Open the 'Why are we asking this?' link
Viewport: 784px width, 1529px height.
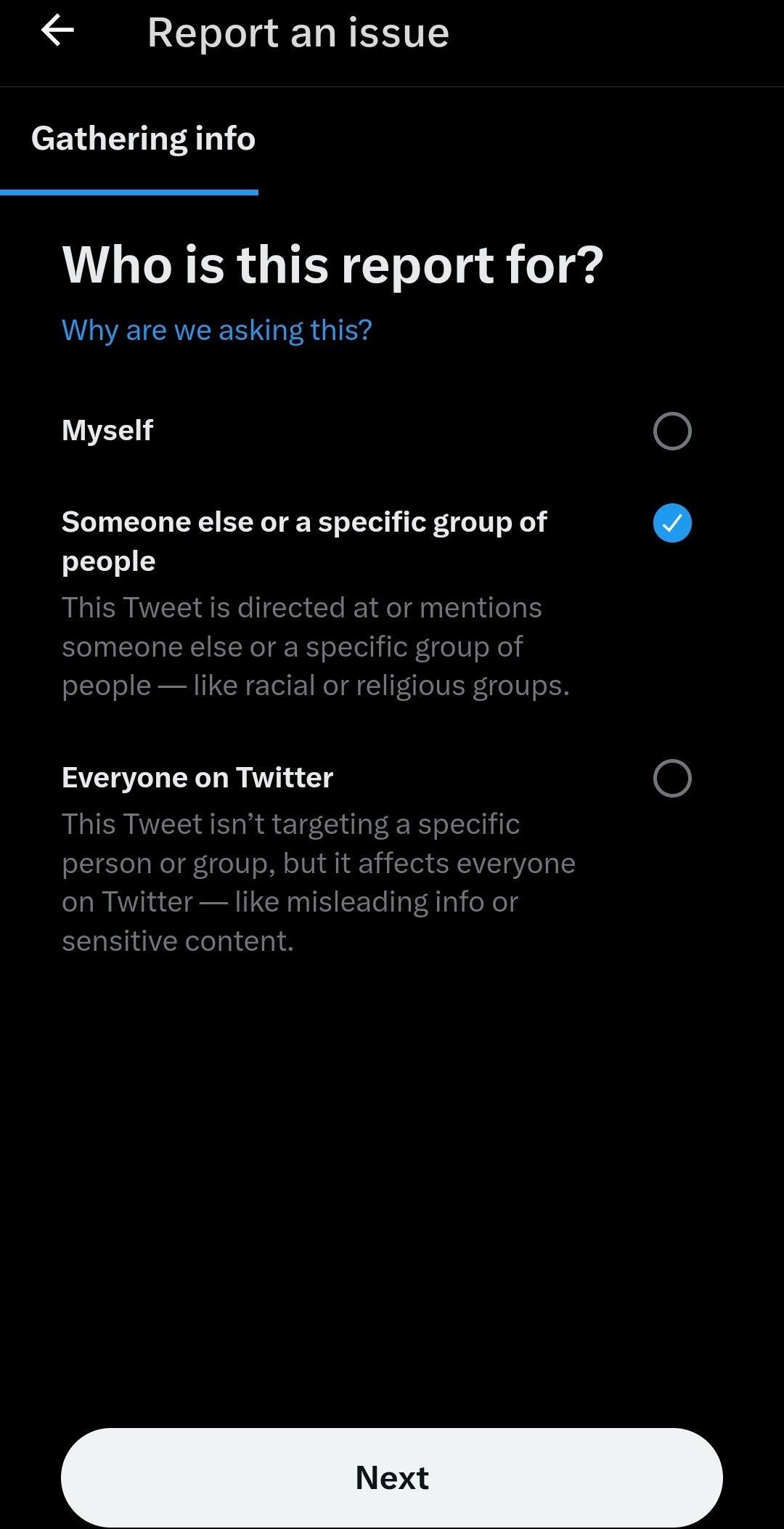pyautogui.click(x=216, y=330)
